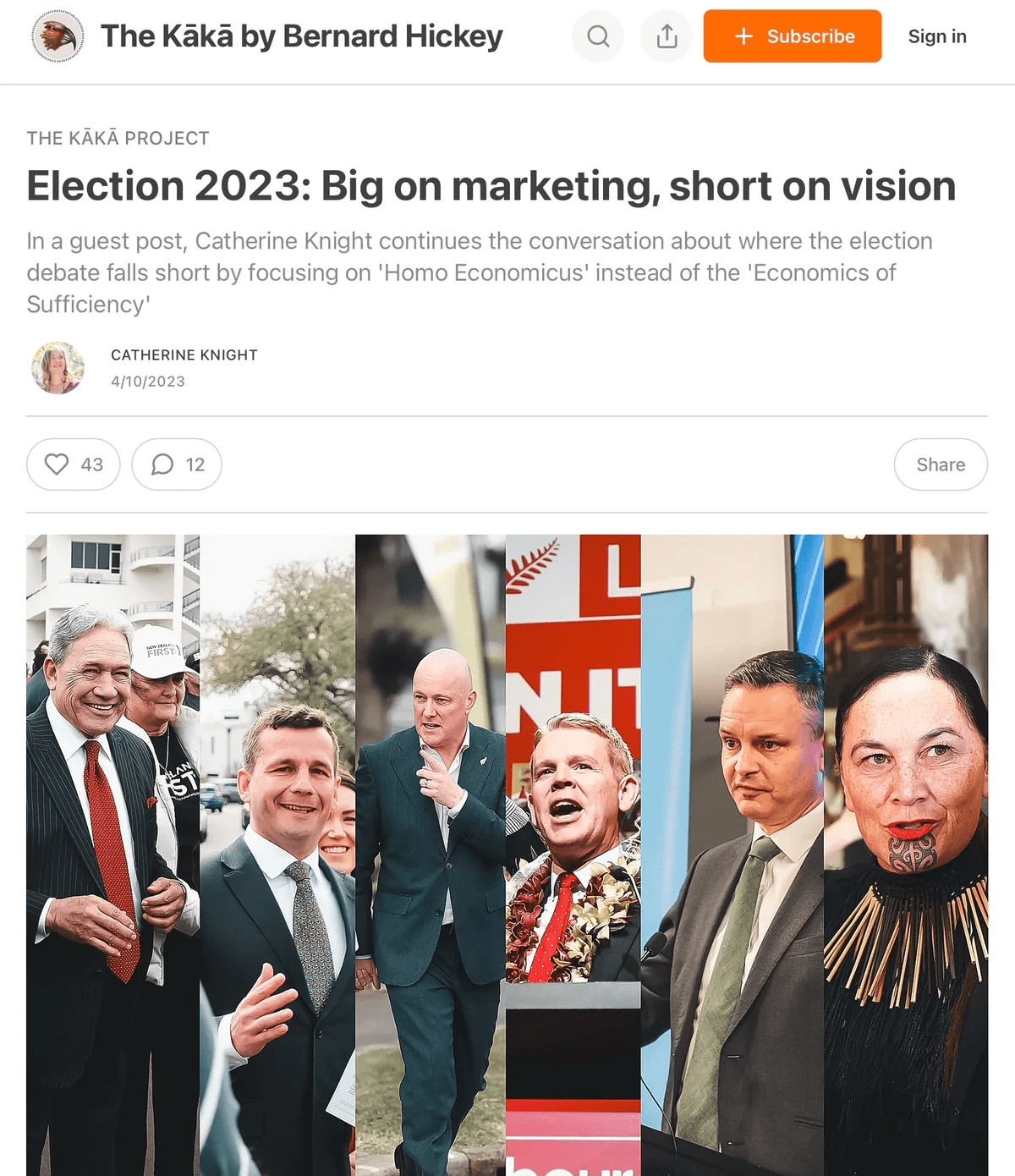The image size is (1015, 1176).
Task: Open author Catherine Knight's profile
Action: pyautogui.click(x=184, y=355)
